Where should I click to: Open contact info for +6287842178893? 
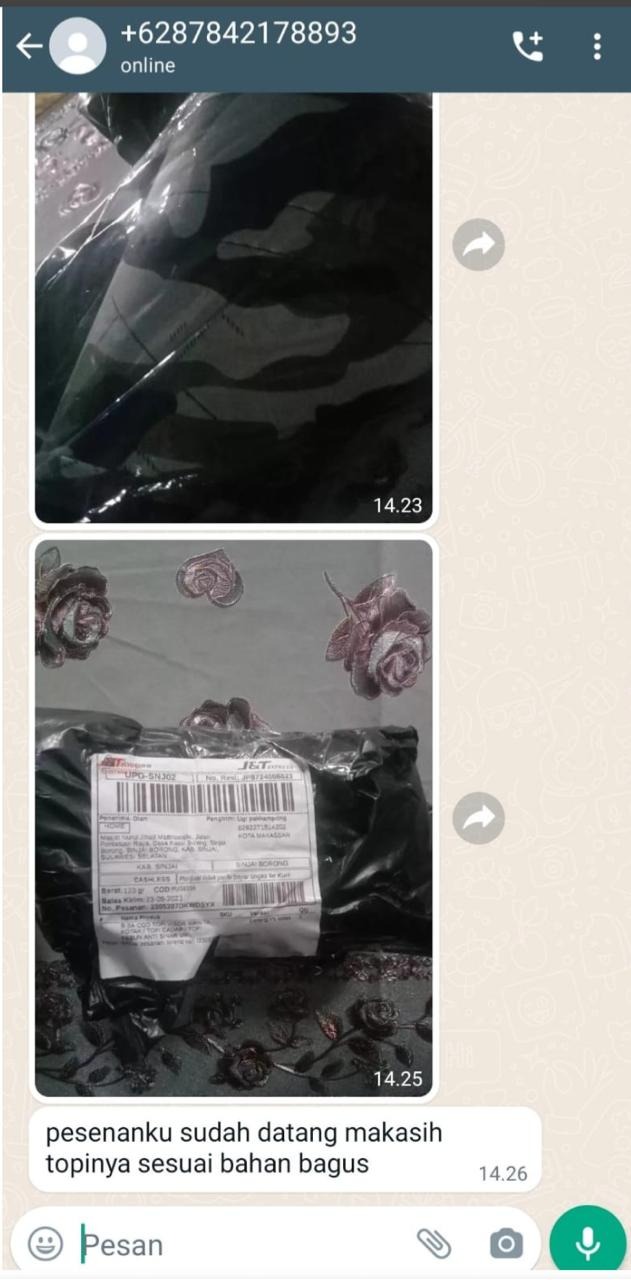(238, 46)
